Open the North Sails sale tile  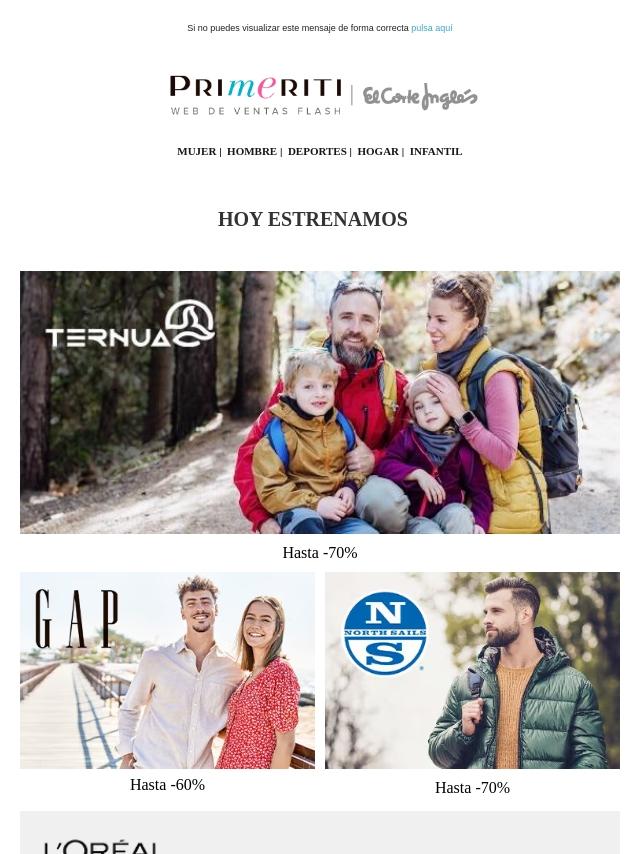472,670
